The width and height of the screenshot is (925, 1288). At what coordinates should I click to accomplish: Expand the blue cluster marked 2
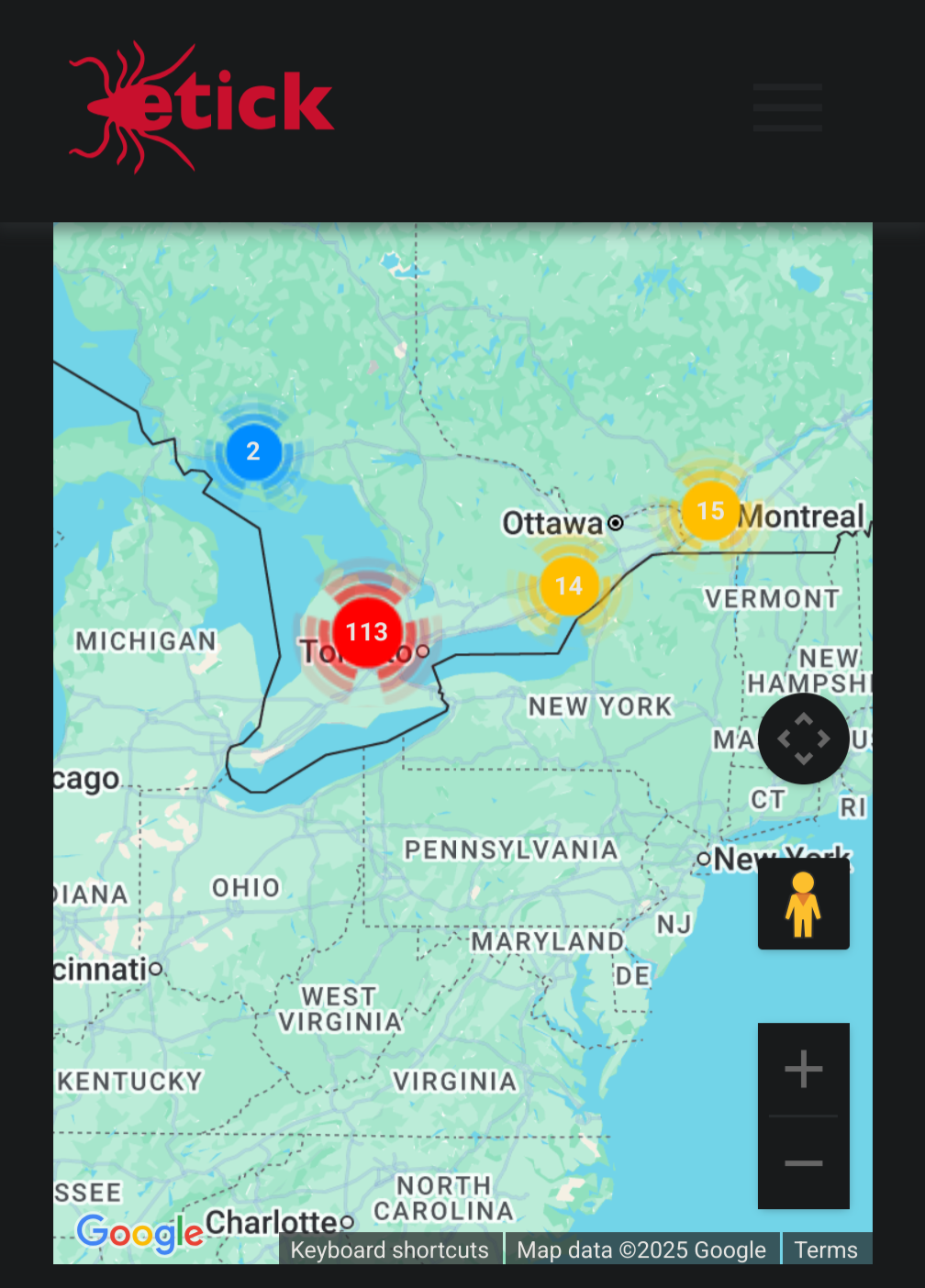253,451
